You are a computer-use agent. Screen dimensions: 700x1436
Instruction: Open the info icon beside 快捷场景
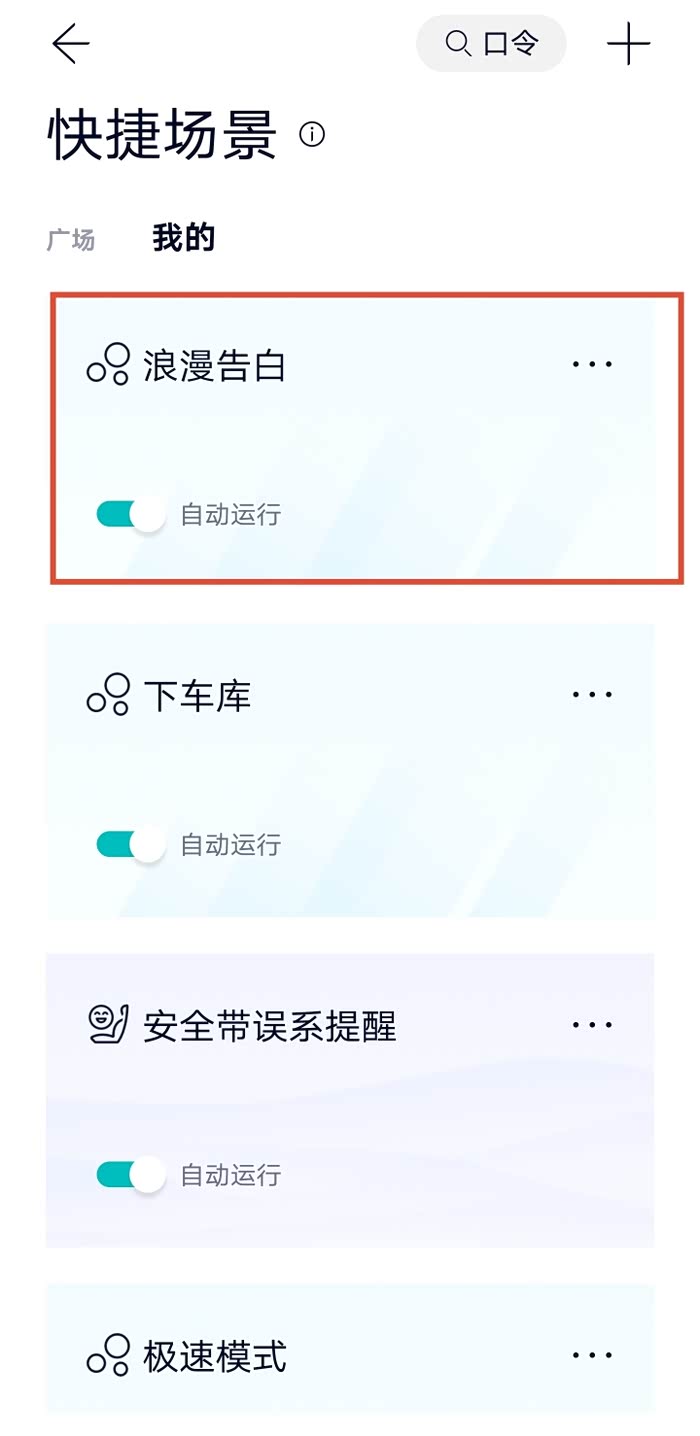pos(313,134)
